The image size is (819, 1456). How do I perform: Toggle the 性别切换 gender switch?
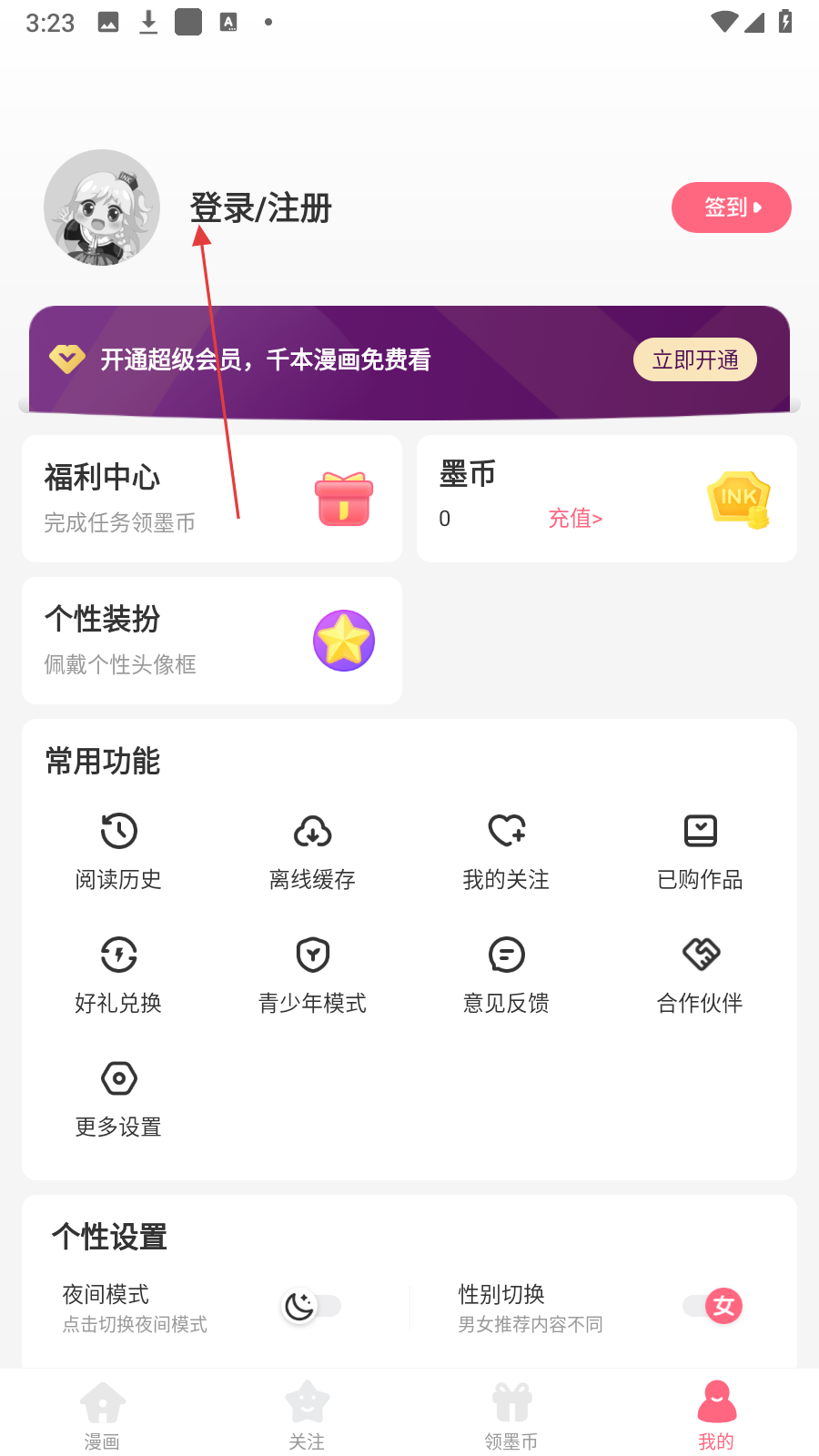[x=713, y=1307]
